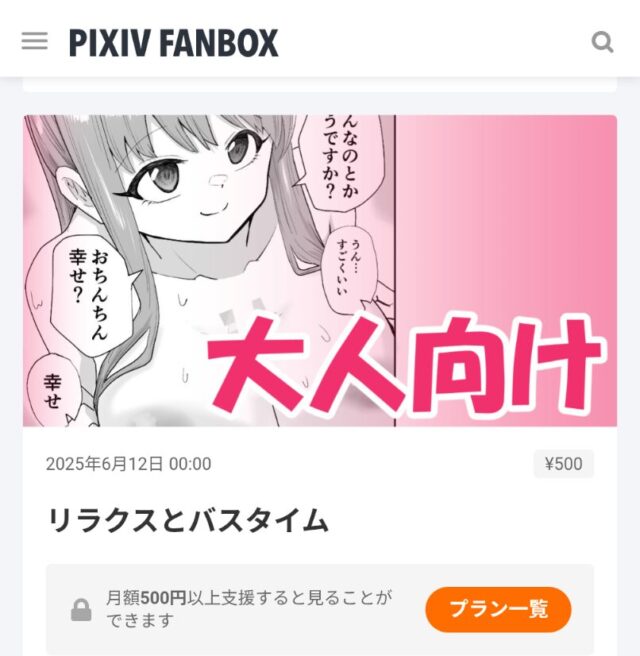Tap the プラン一覧 button
This screenshot has height=656, width=640.
[498, 609]
